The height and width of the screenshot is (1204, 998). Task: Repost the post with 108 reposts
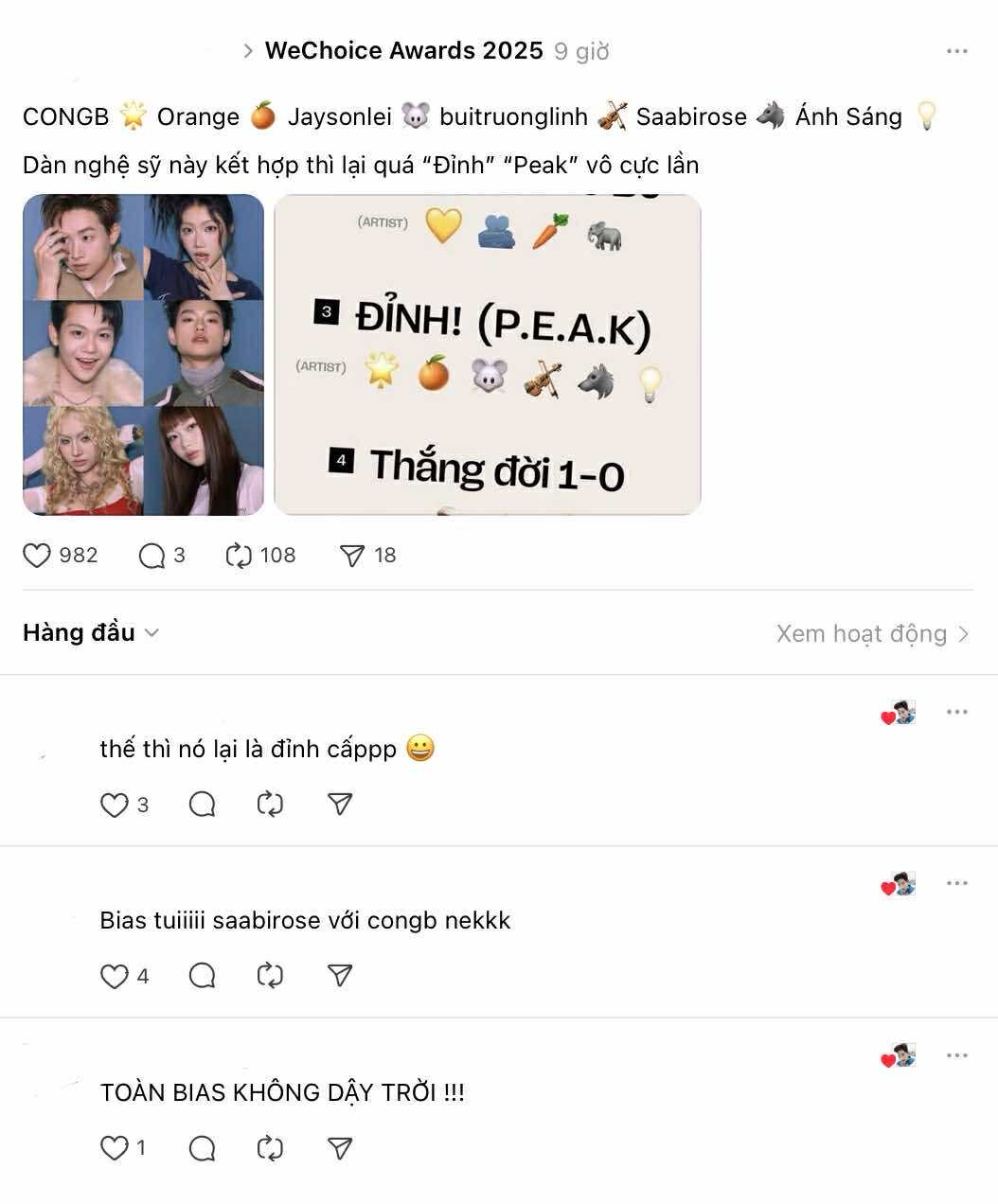(x=239, y=556)
